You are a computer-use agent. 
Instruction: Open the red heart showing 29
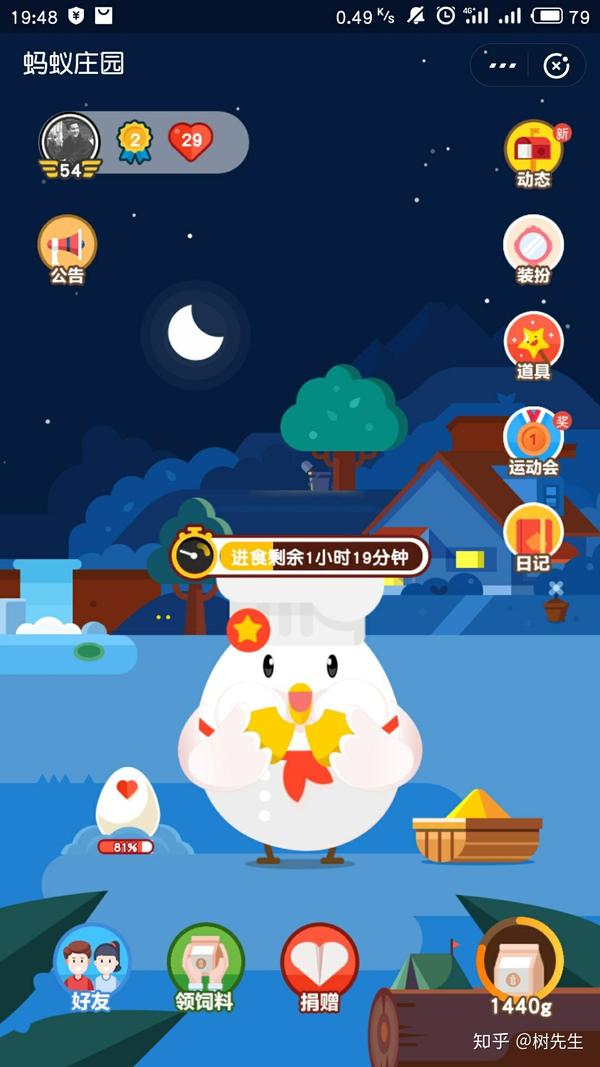(190, 141)
